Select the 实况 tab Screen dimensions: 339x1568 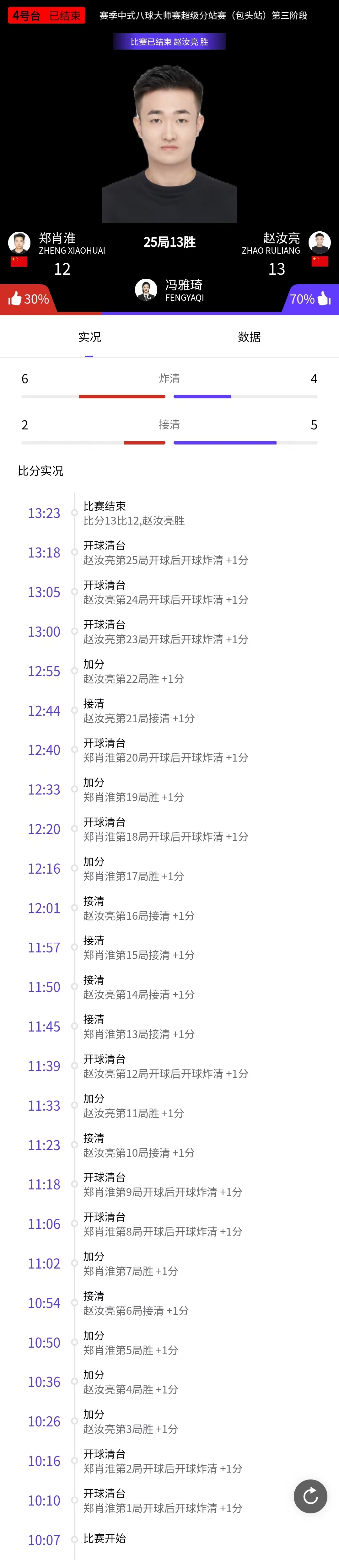pyautogui.click(x=89, y=337)
